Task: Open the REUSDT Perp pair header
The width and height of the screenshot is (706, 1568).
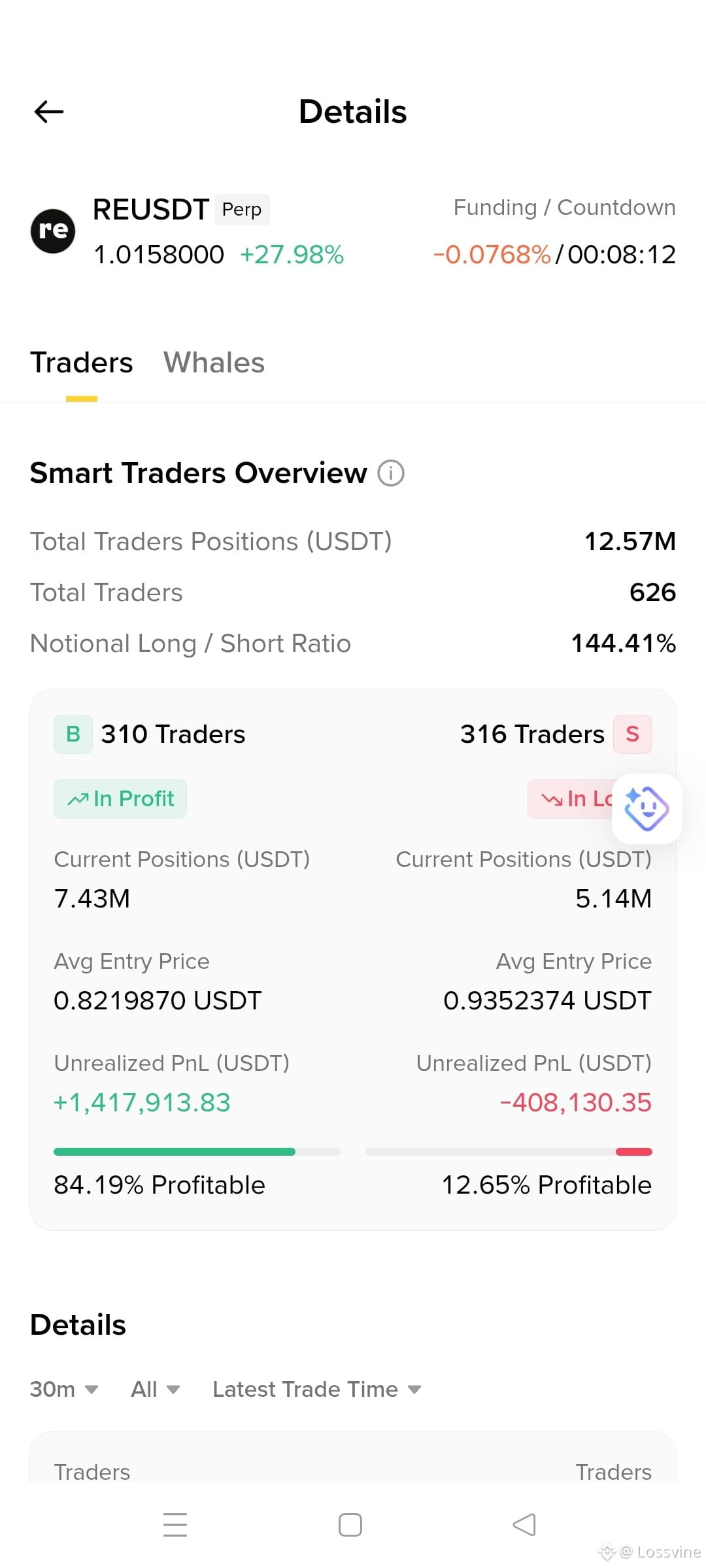Action: click(181, 210)
